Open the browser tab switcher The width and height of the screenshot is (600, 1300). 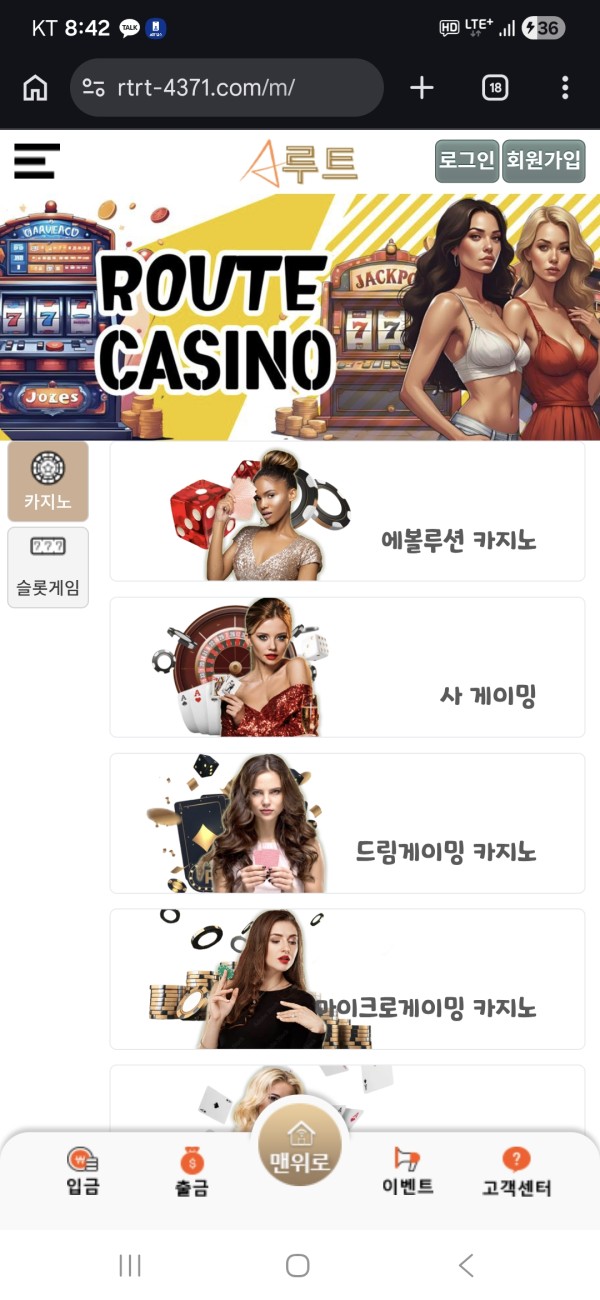[494, 88]
